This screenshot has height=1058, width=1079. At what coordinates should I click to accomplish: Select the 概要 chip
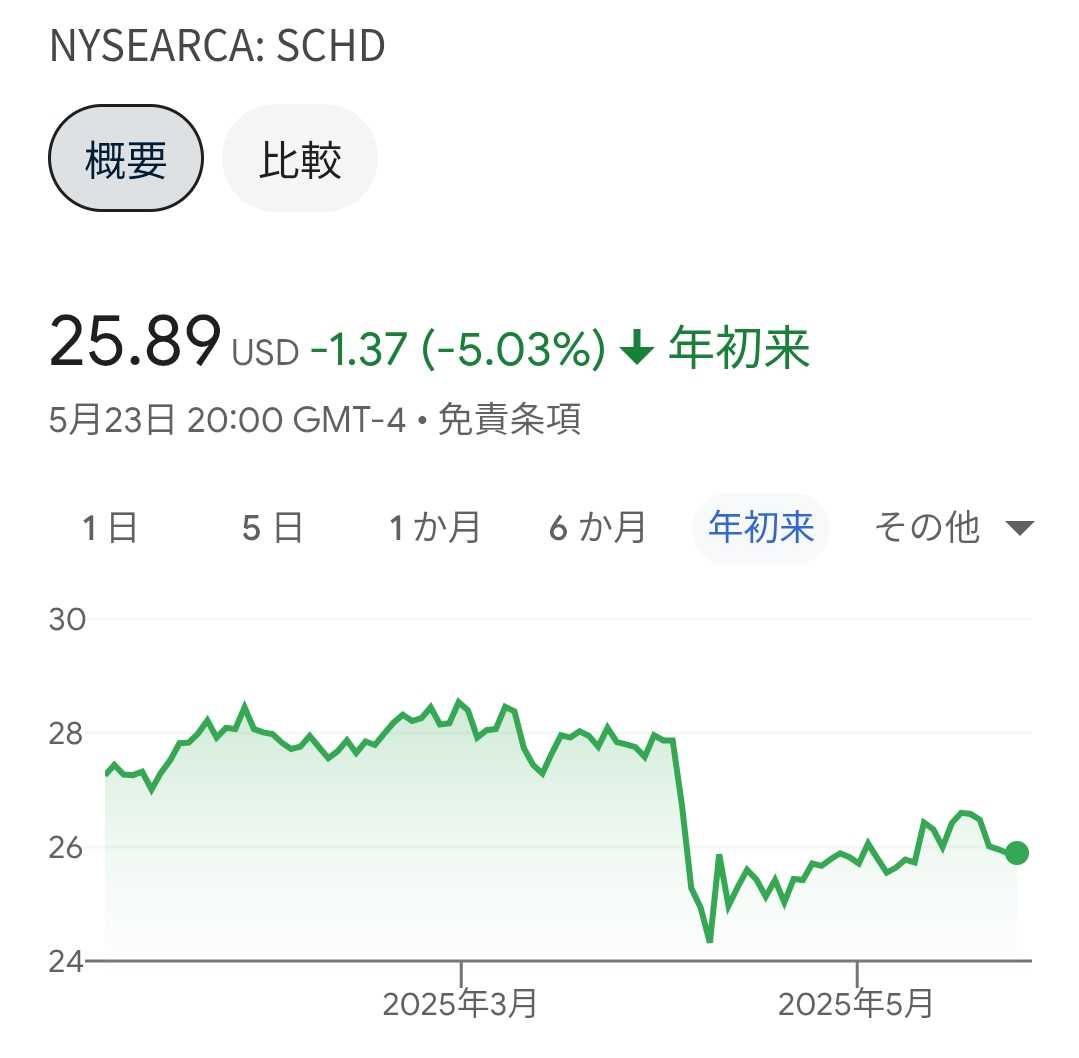pos(126,160)
